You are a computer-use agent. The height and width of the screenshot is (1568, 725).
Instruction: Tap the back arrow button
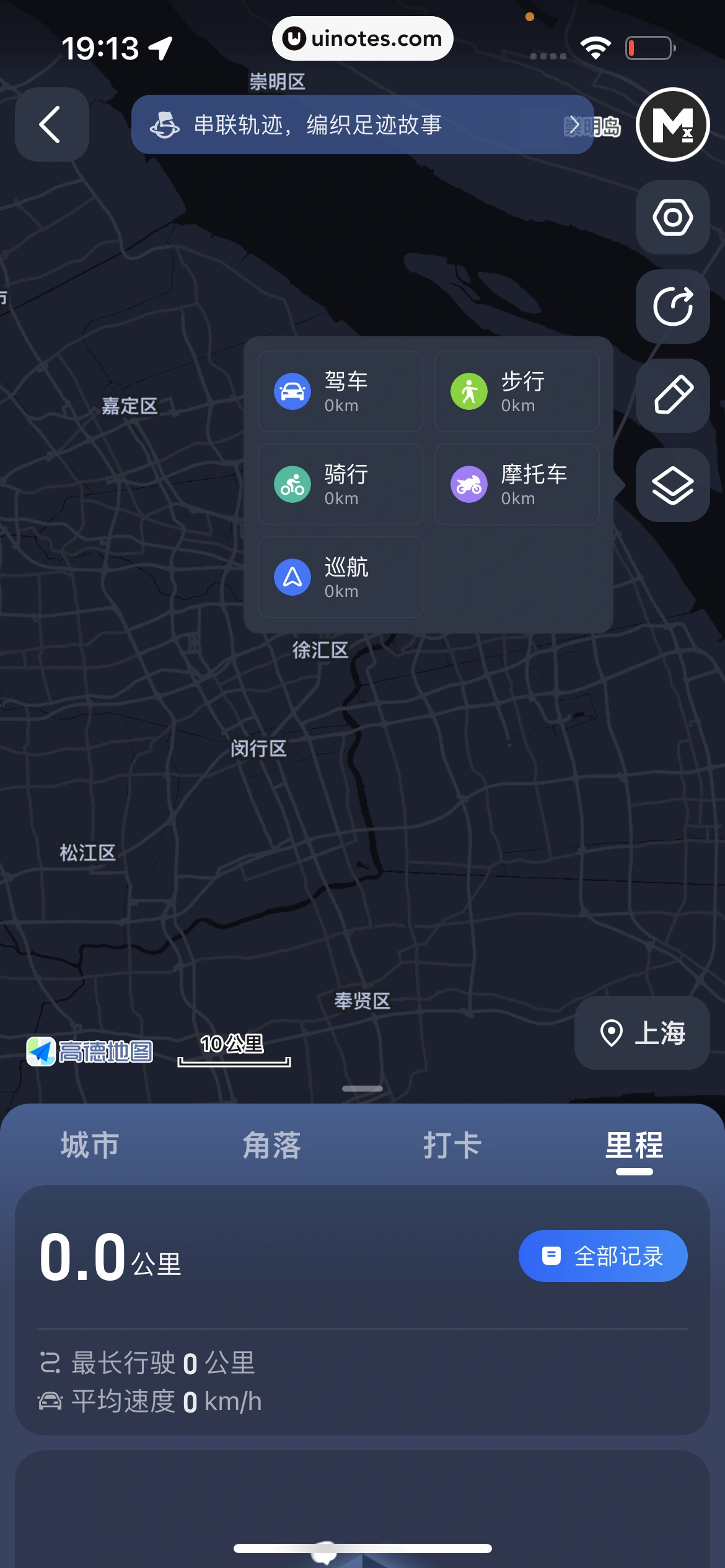point(51,124)
